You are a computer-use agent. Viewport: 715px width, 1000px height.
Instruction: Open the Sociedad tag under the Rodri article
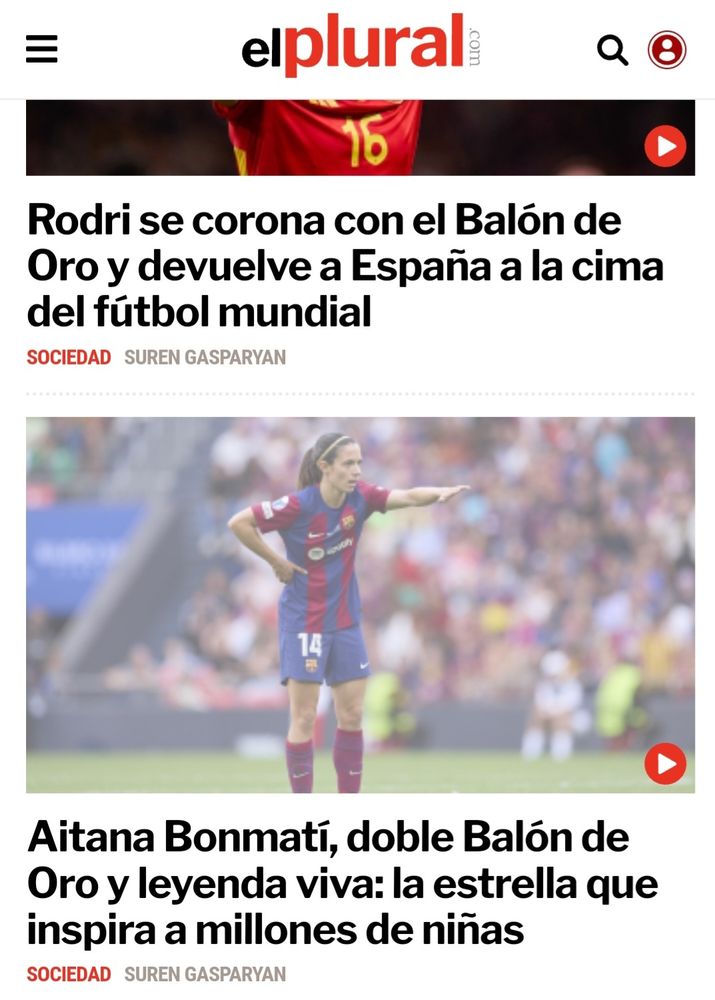(x=69, y=357)
